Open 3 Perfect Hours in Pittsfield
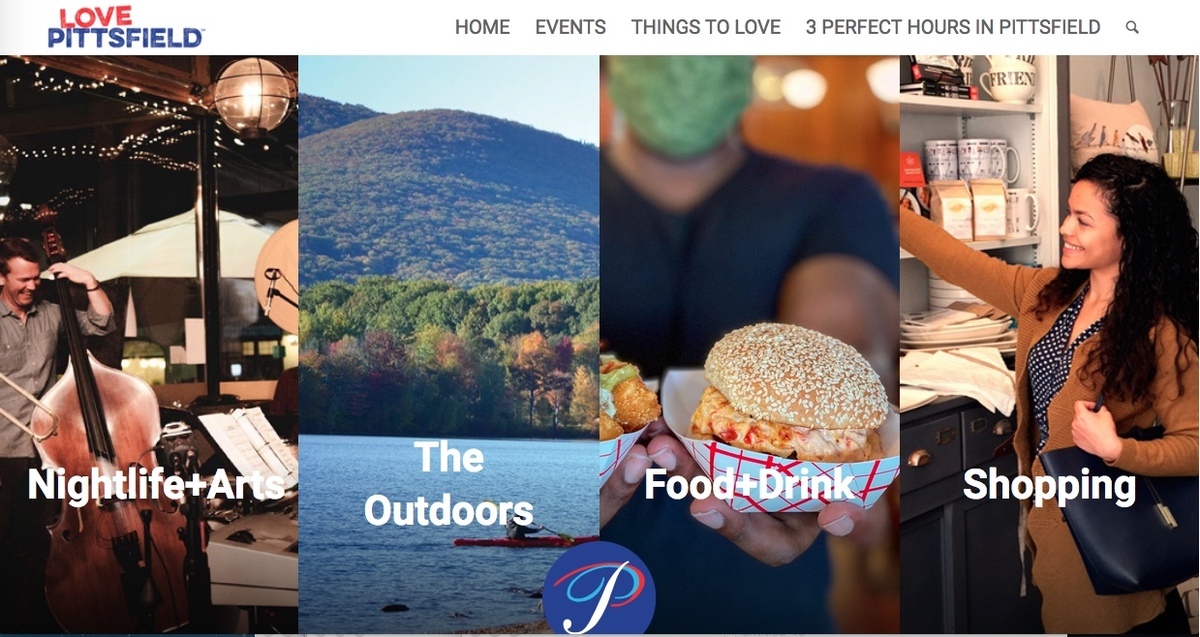The height and width of the screenshot is (637, 1200). coord(952,27)
